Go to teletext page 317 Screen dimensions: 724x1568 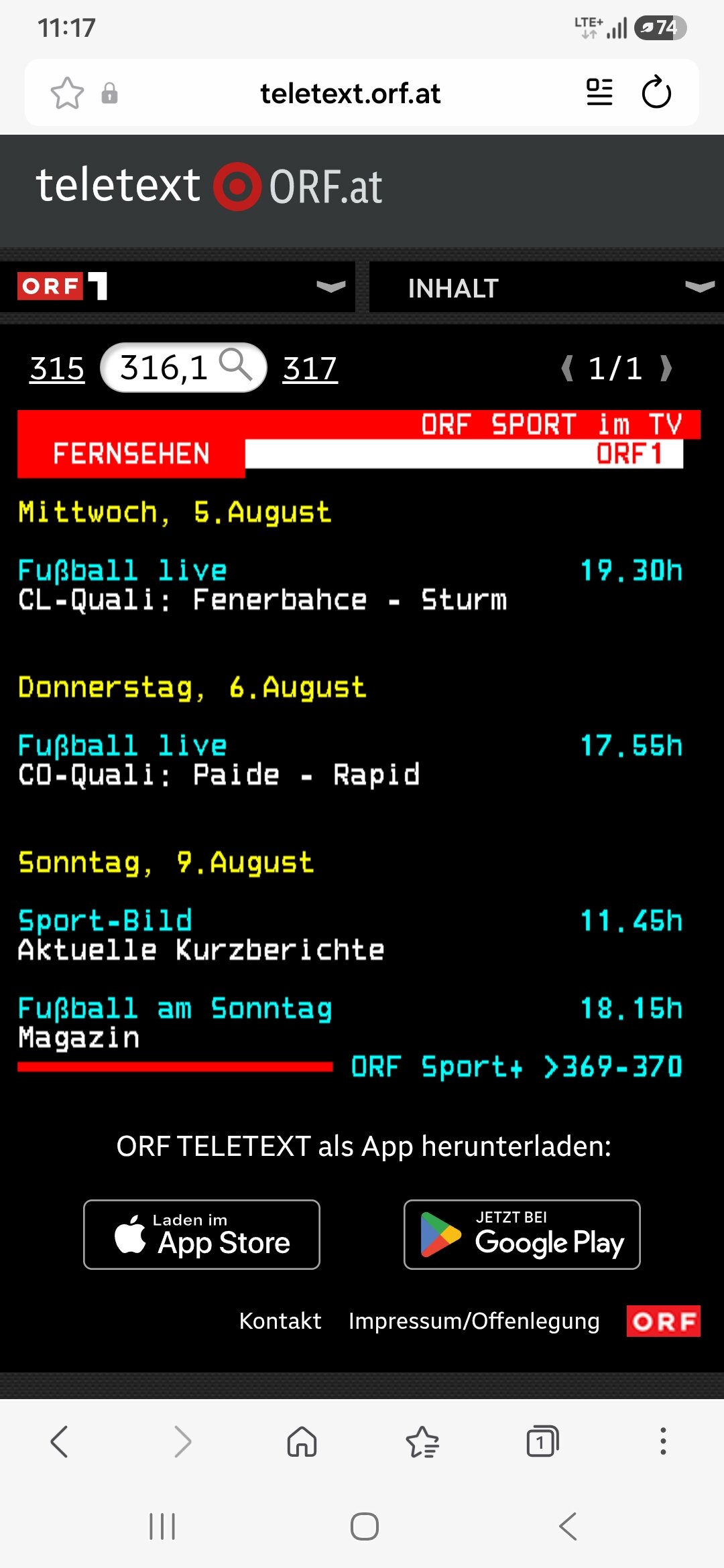point(310,368)
